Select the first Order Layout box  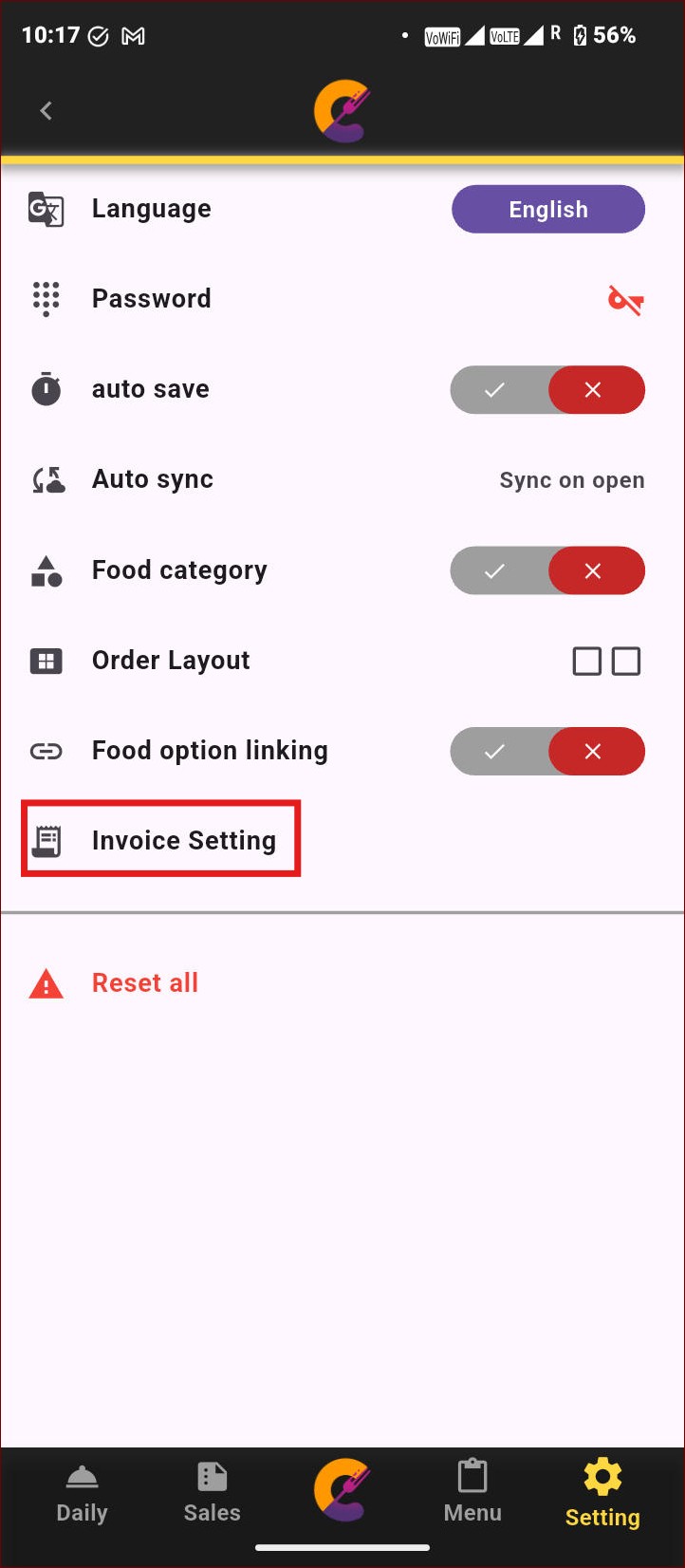(586, 661)
